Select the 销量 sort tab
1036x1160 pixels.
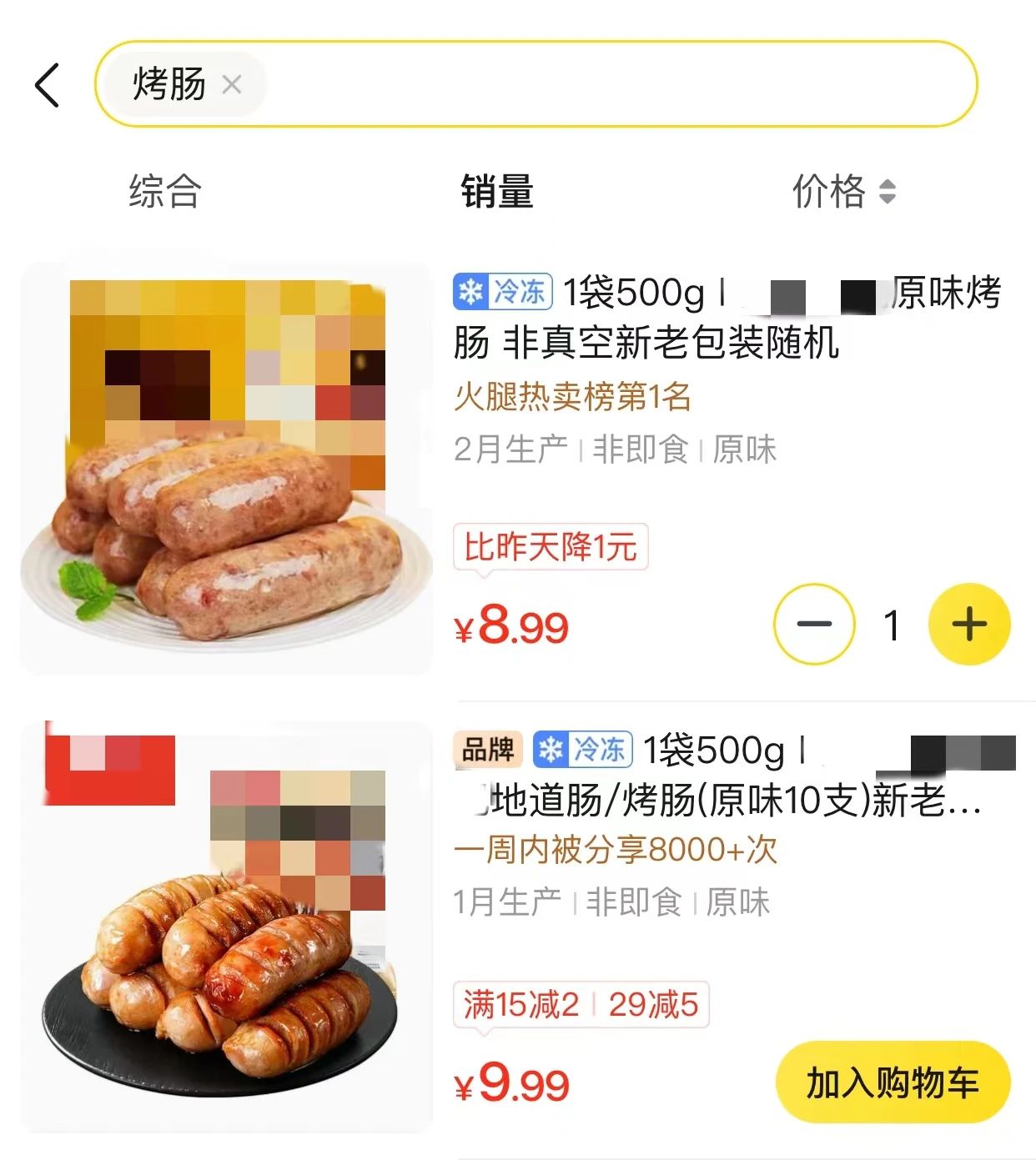pyautogui.click(x=497, y=191)
